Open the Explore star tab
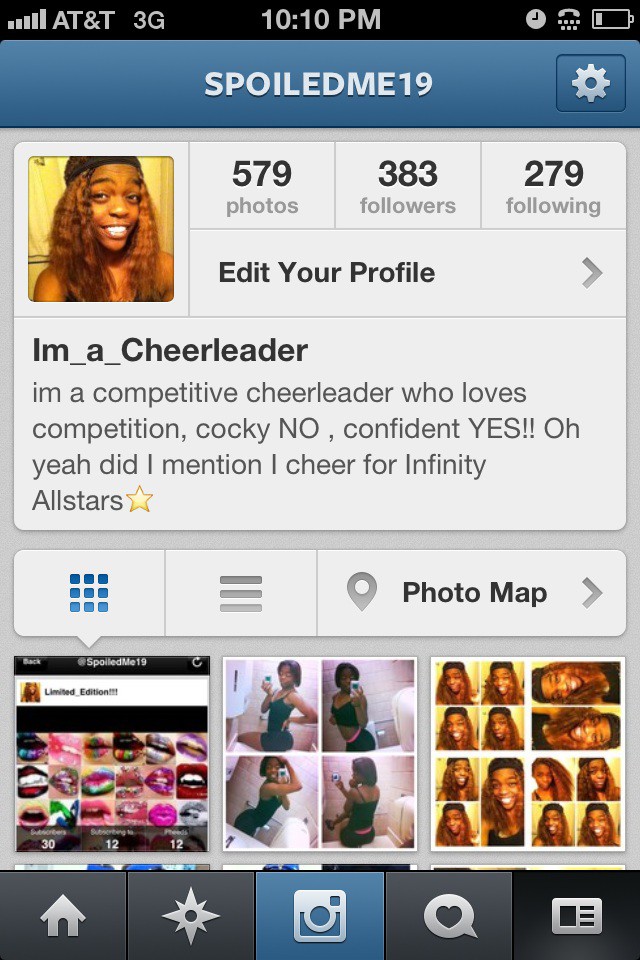The width and height of the screenshot is (640, 960). click(x=191, y=916)
